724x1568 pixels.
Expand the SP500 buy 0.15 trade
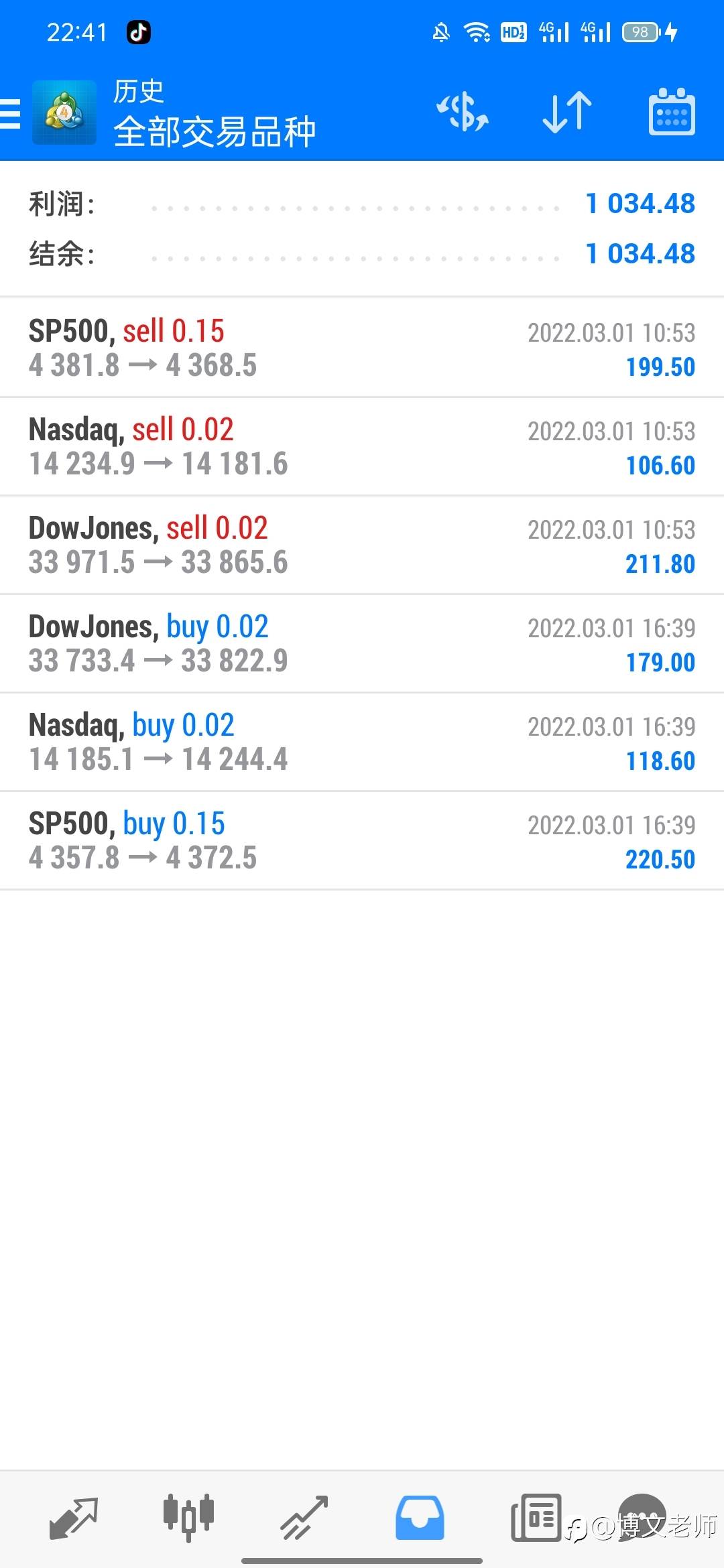tap(362, 840)
